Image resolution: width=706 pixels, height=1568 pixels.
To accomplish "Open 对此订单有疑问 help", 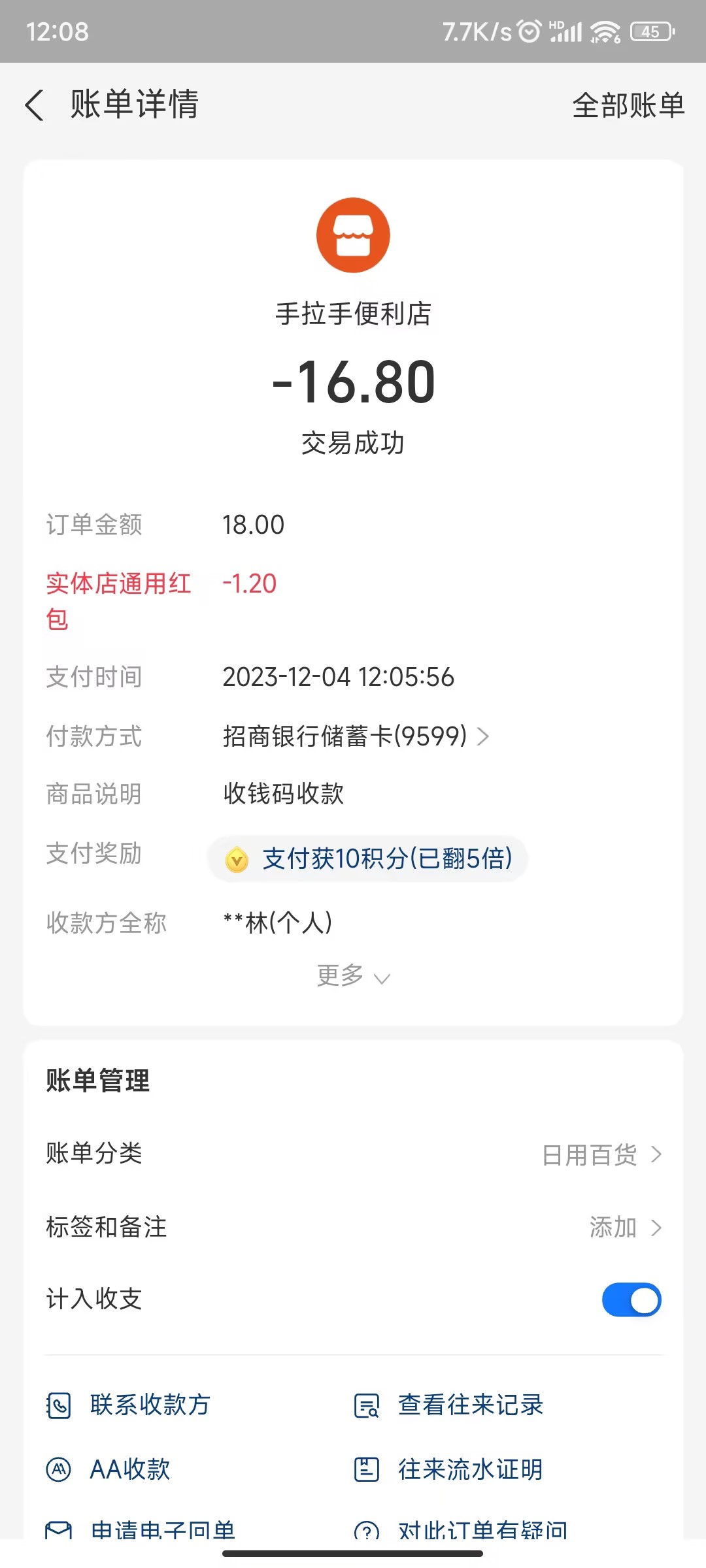I will point(461,1529).
